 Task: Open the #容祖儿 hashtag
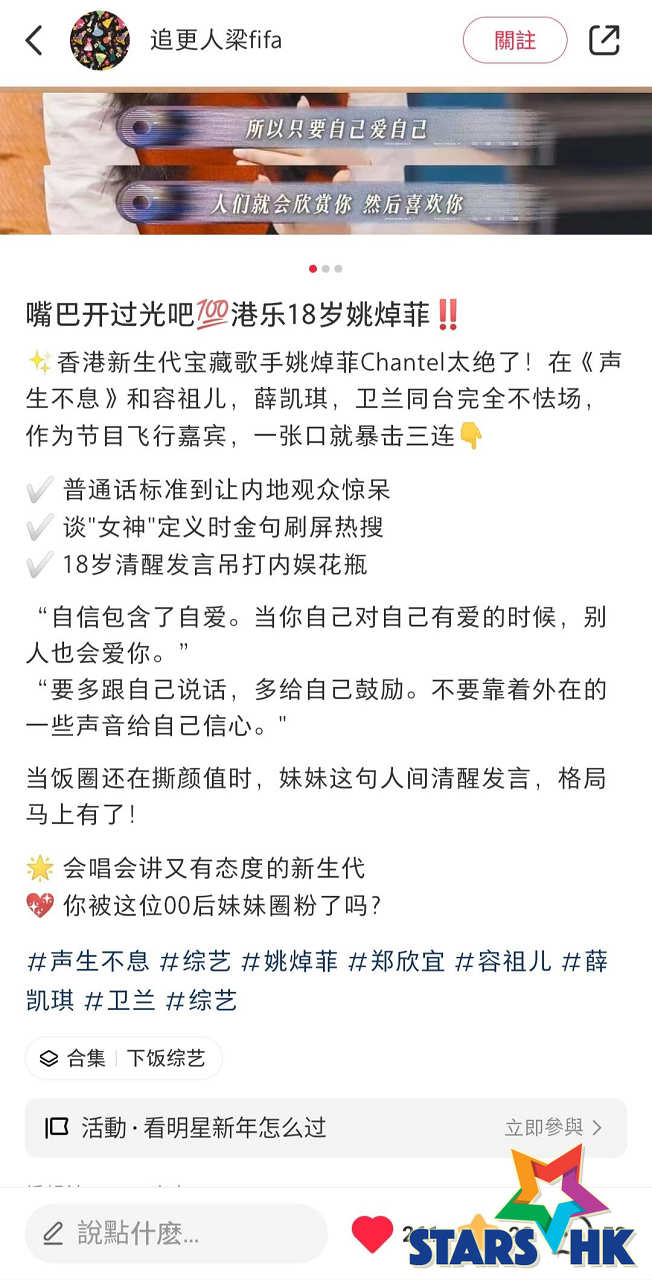[503, 962]
